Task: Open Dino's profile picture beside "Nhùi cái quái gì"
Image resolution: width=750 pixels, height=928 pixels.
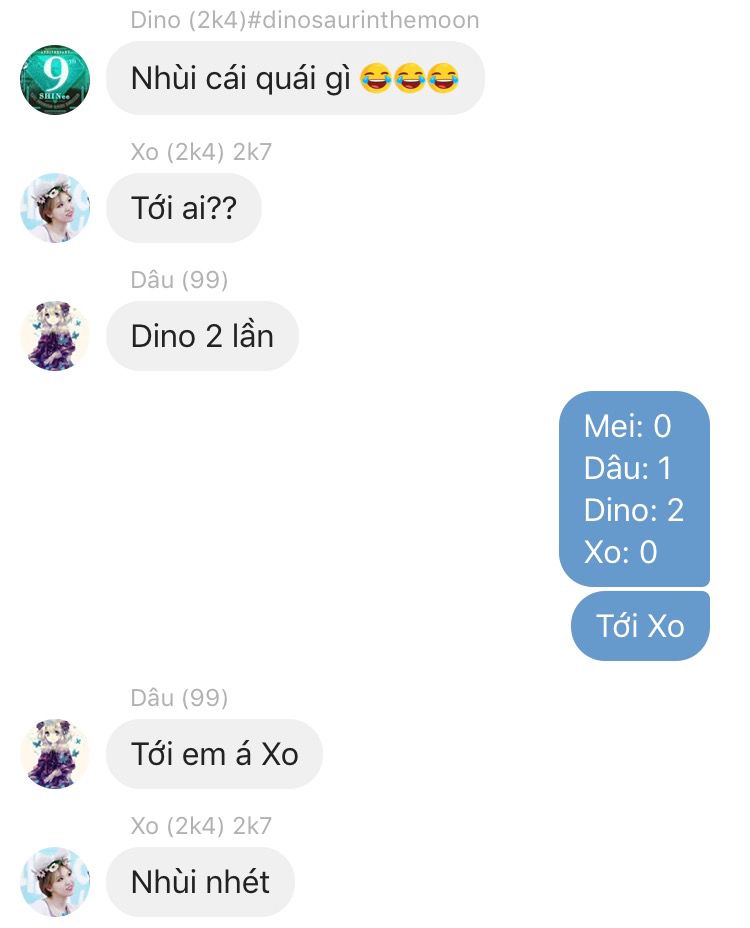Action: [55, 79]
